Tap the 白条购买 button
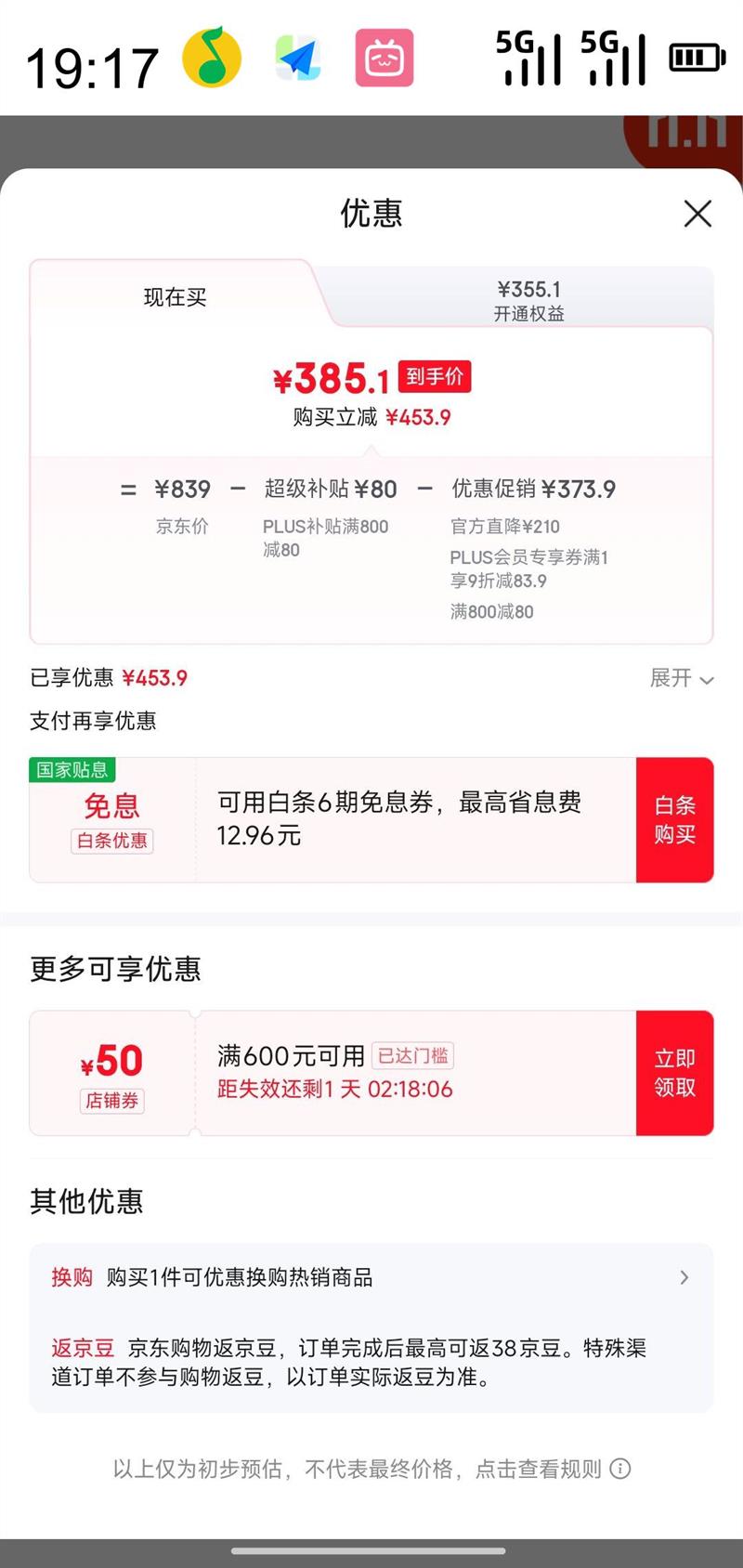 pos(675,820)
